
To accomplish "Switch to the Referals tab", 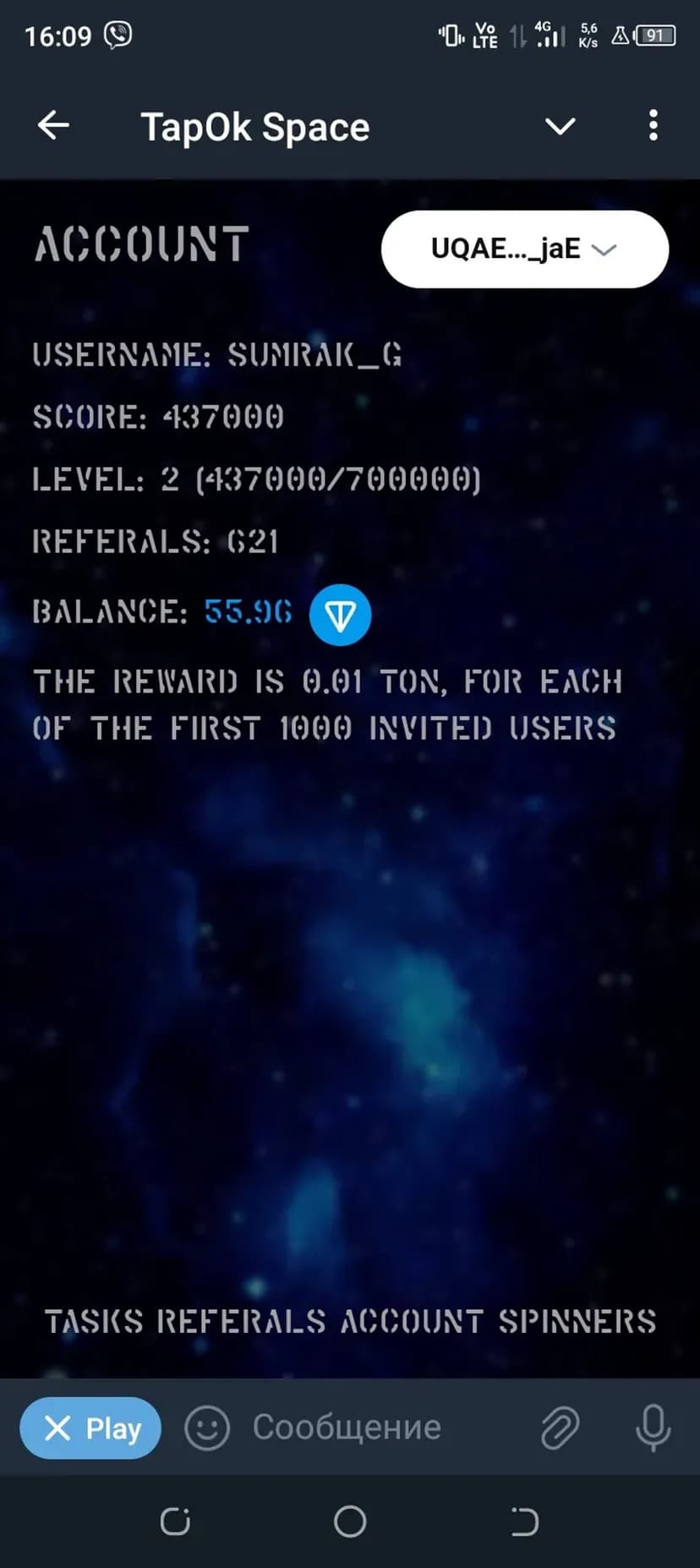I will point(241,1321).
